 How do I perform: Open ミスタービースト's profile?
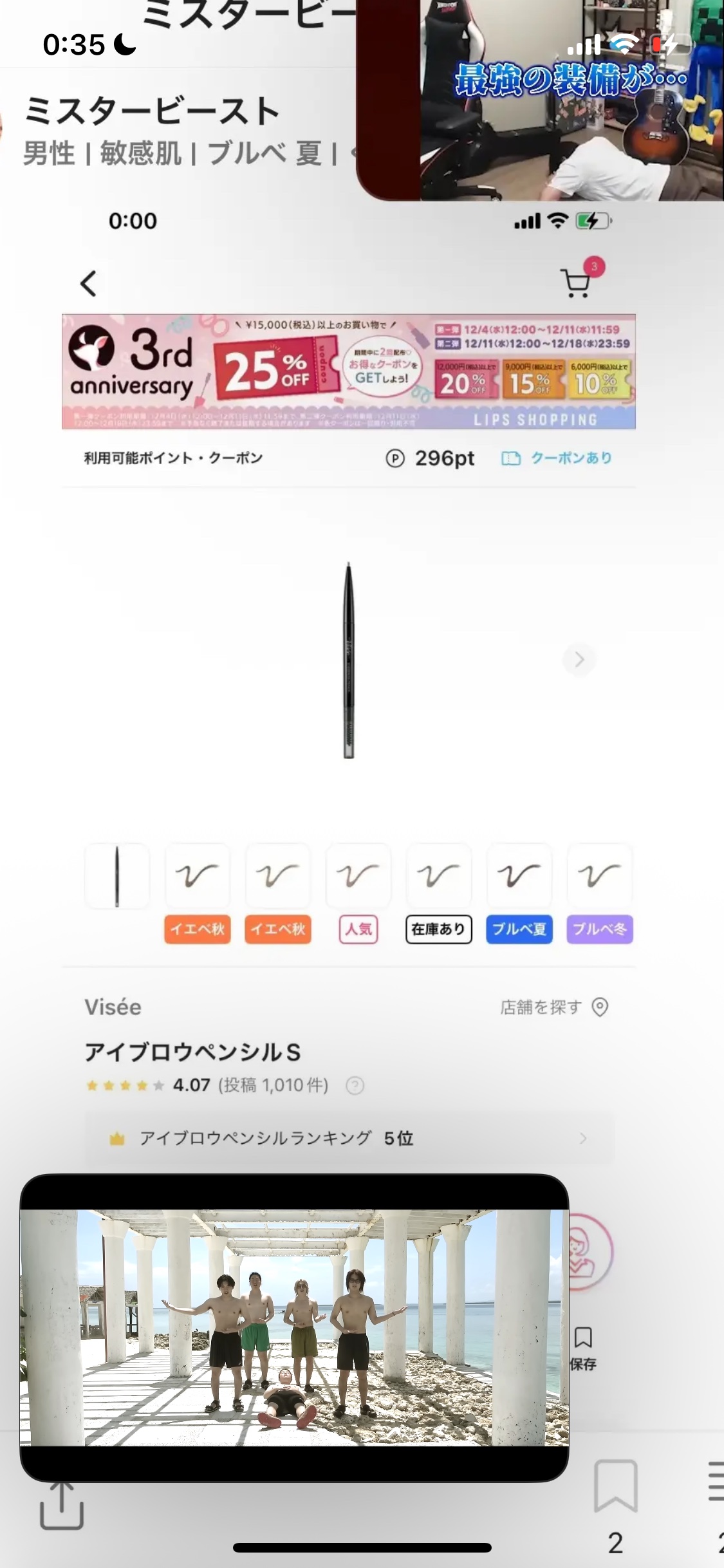(x=152, y=111)
